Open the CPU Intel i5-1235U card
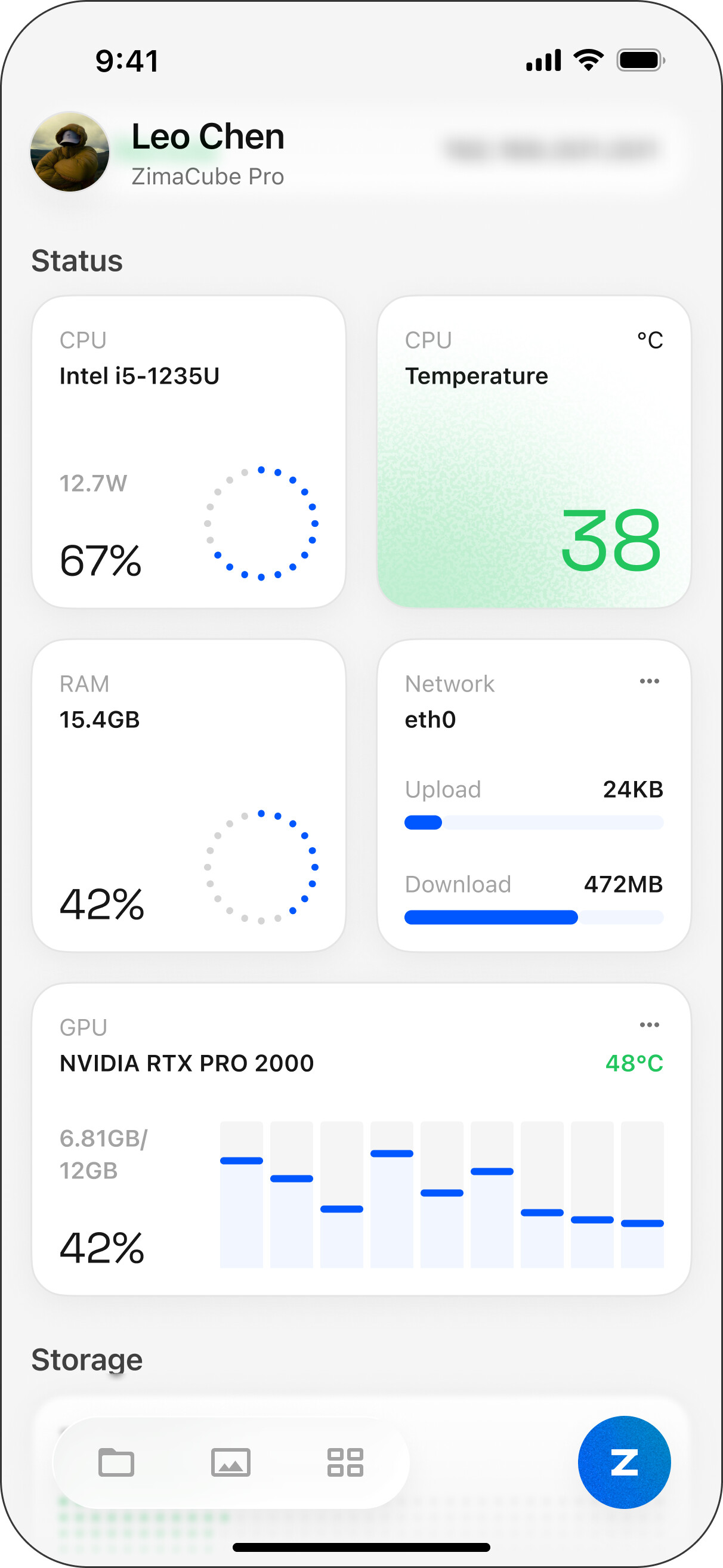 189,452
